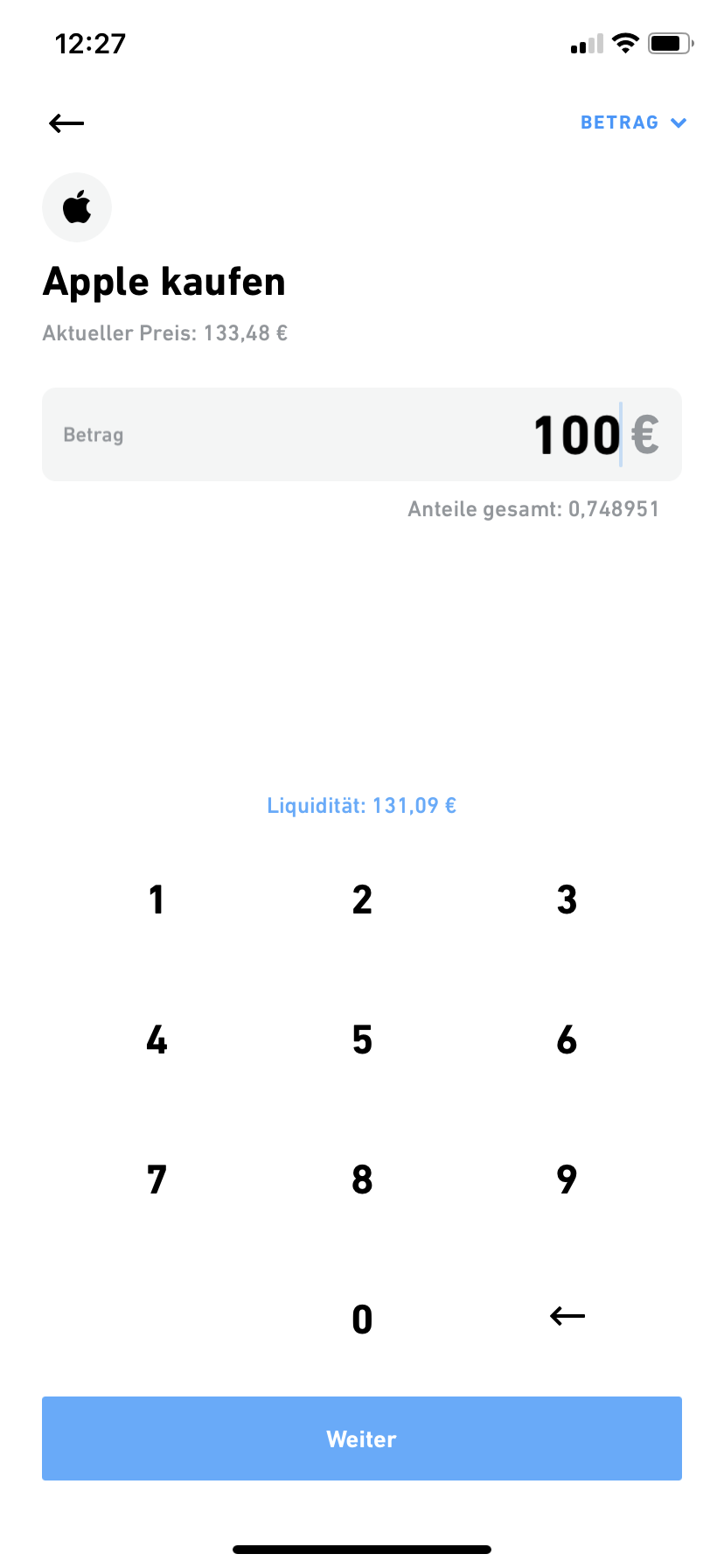Enter digit 9 on the keypad
This screenshot has width=724, height=1568.
tap(567, 1179)
